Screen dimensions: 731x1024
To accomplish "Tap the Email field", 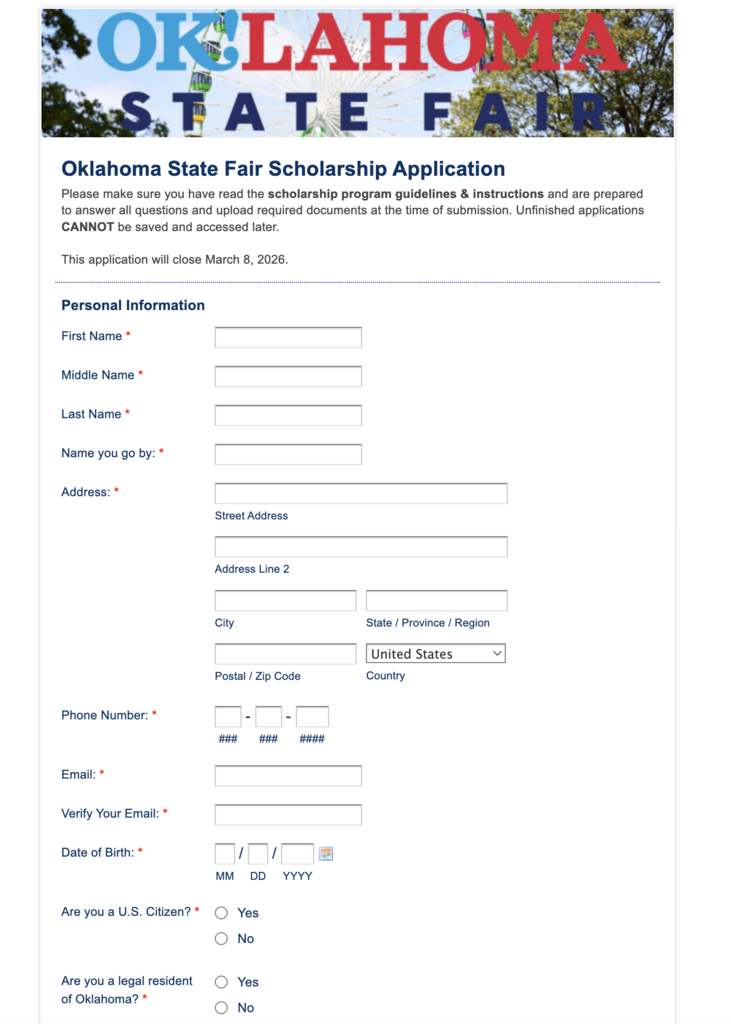I will (288, 776).
